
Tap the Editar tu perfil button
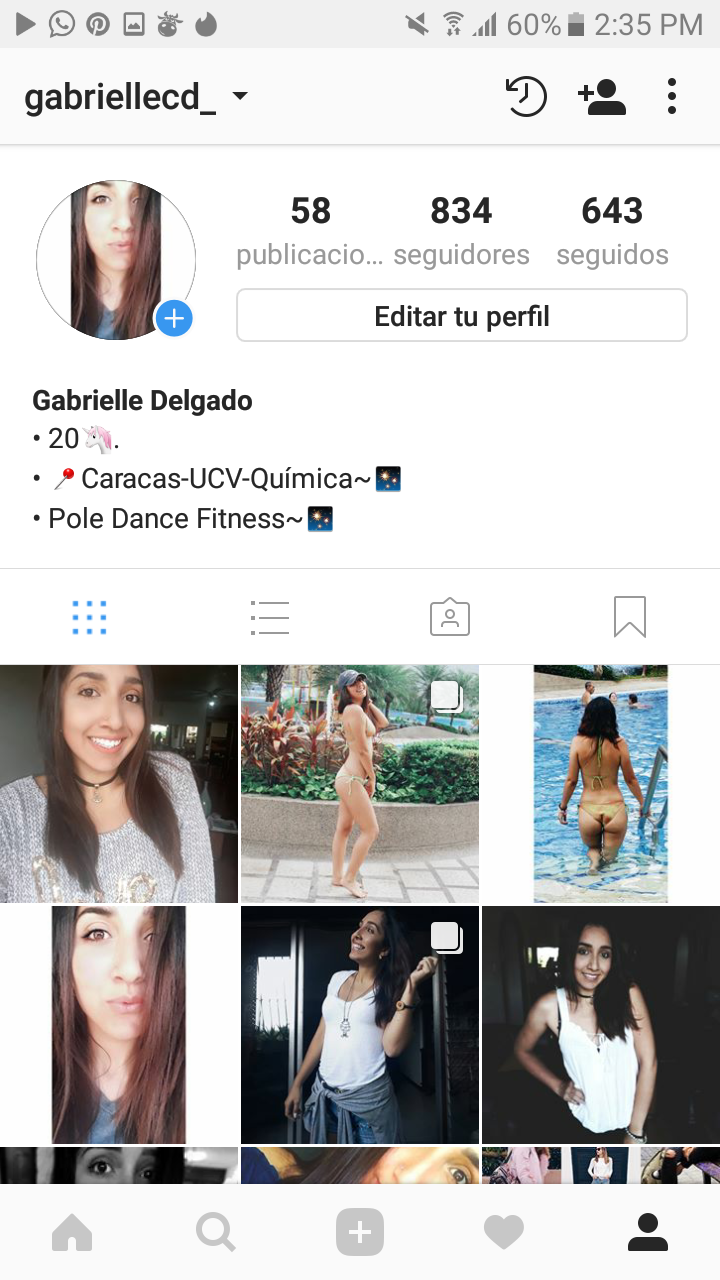click(461, 316)
